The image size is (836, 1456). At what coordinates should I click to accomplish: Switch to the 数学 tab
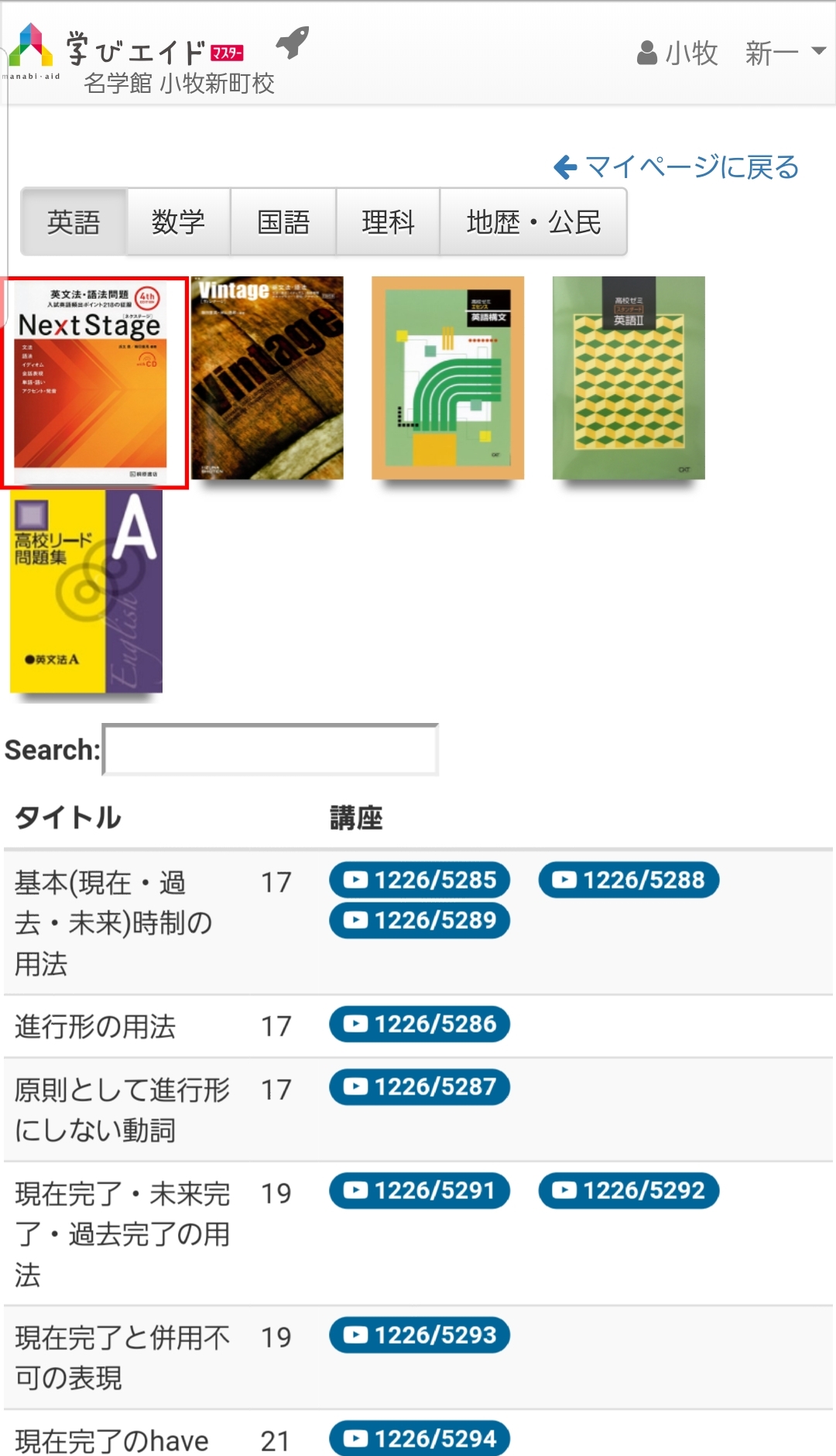coord(178,222)
